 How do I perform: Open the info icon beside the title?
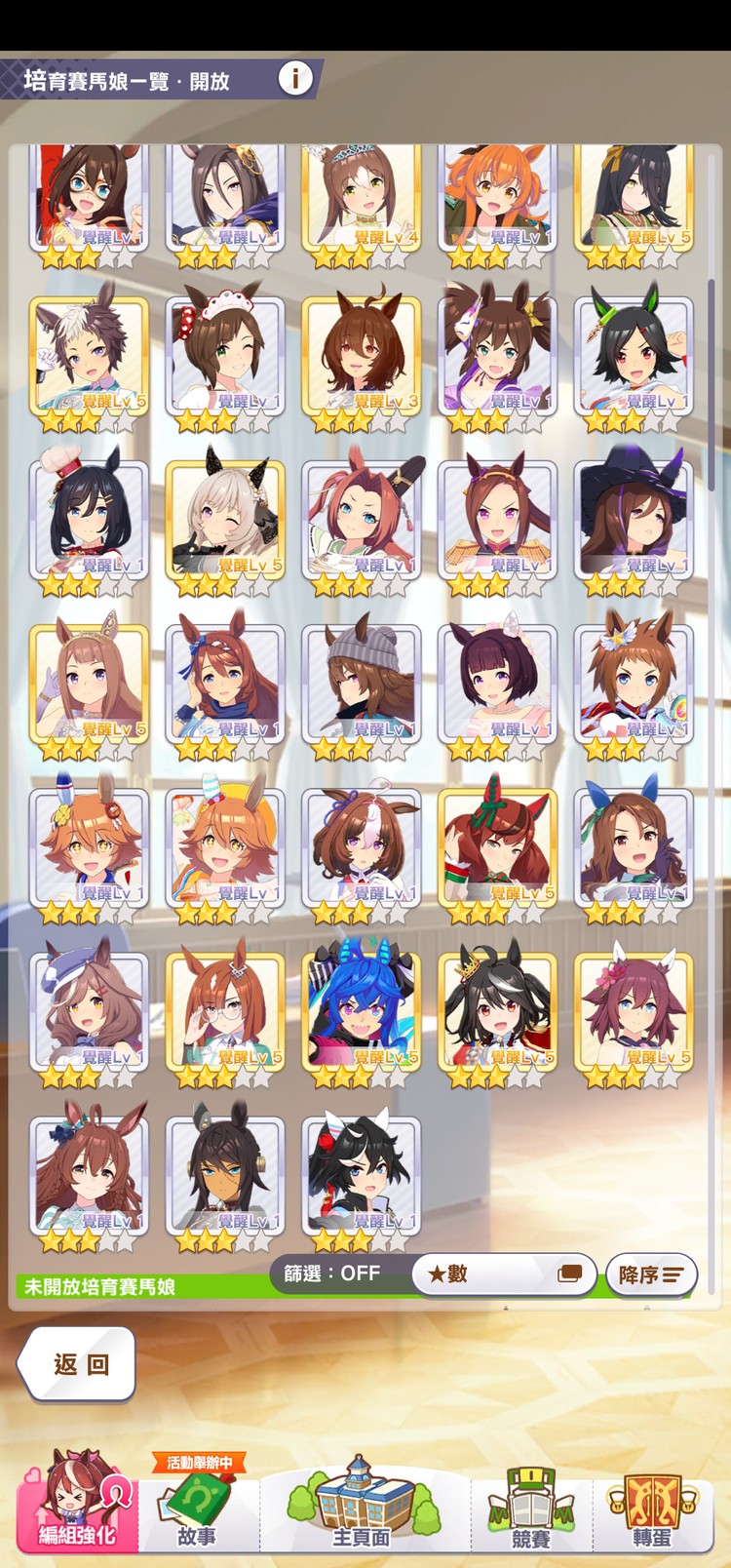pos(295,78)
